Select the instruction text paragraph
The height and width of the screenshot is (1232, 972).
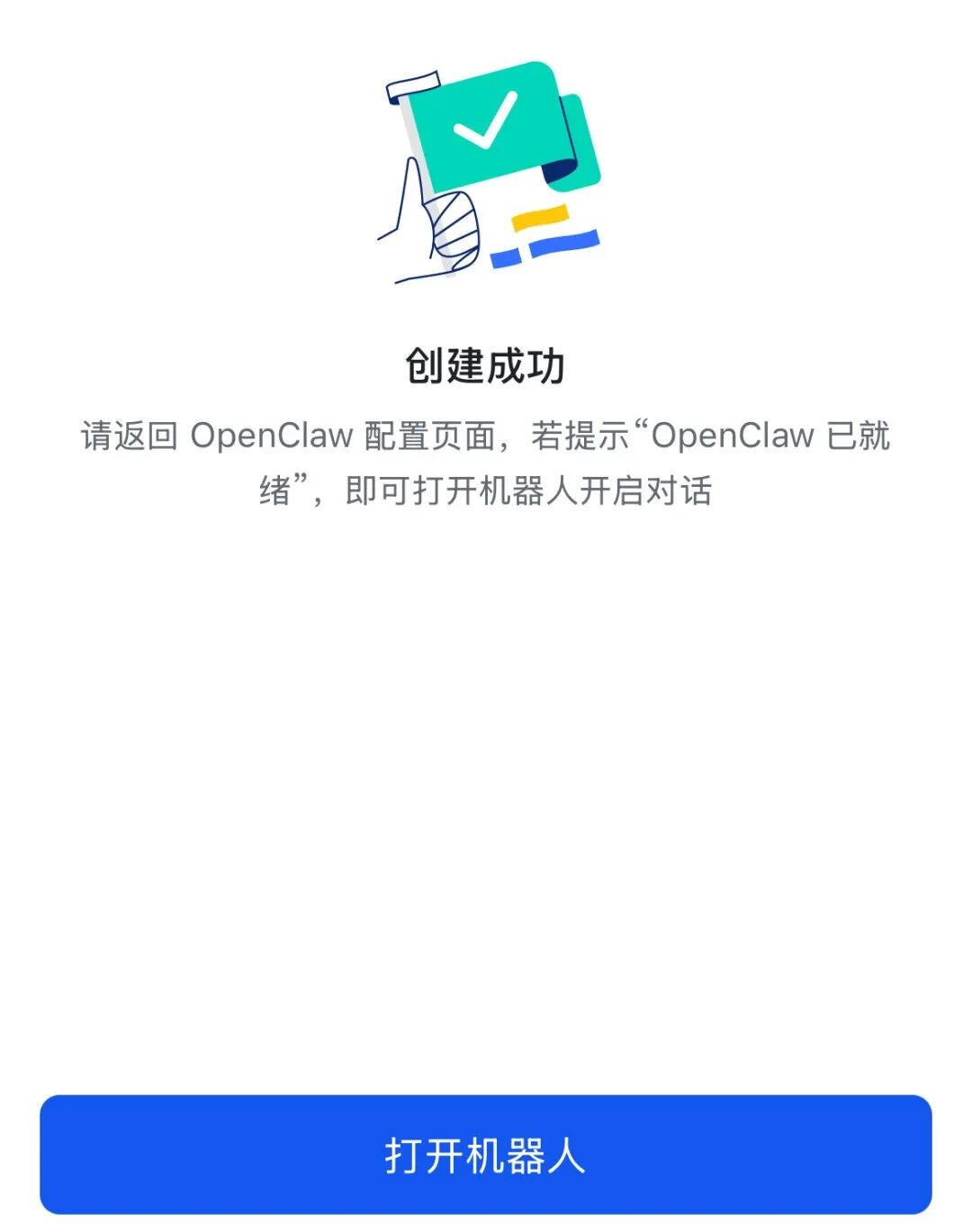(486, 459)
